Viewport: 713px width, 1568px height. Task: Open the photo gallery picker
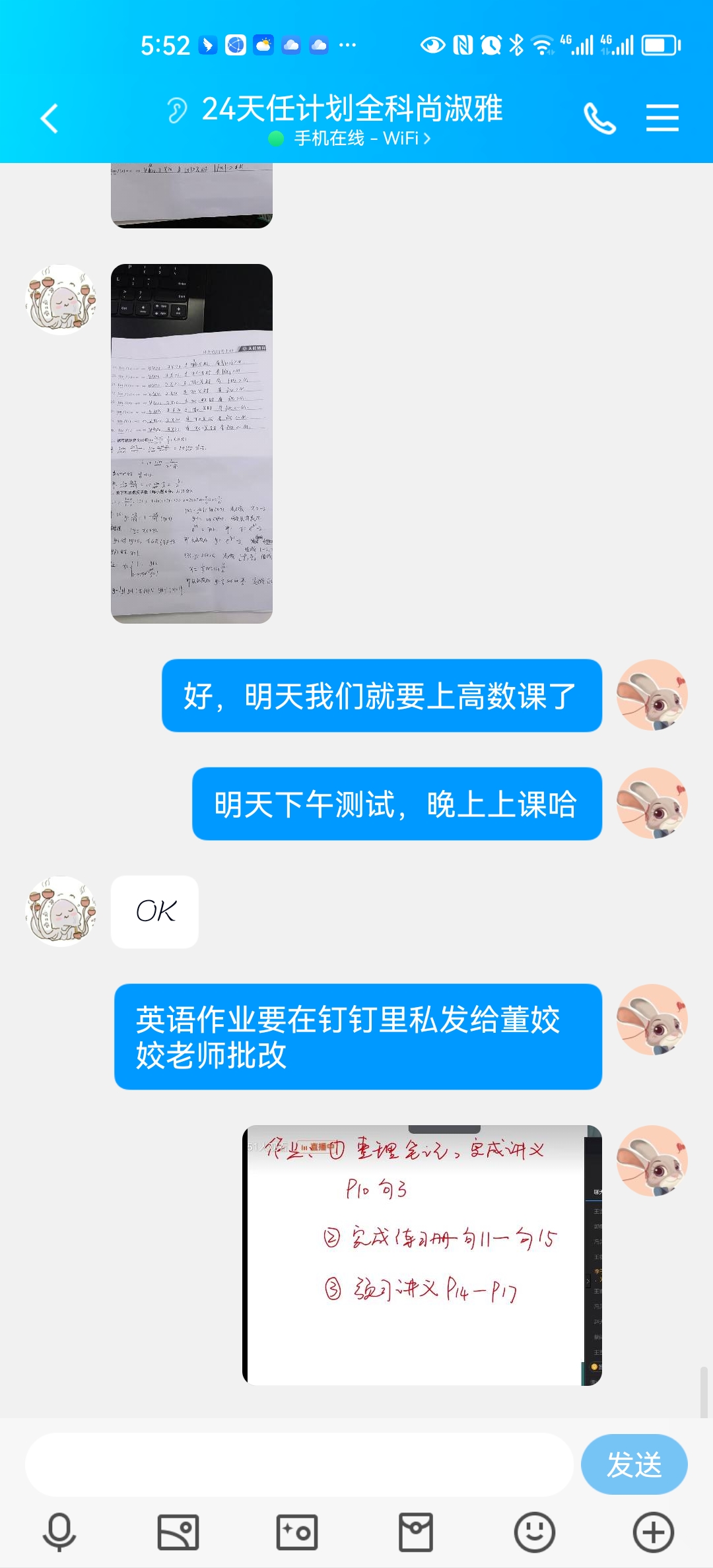coord(178,1532)
